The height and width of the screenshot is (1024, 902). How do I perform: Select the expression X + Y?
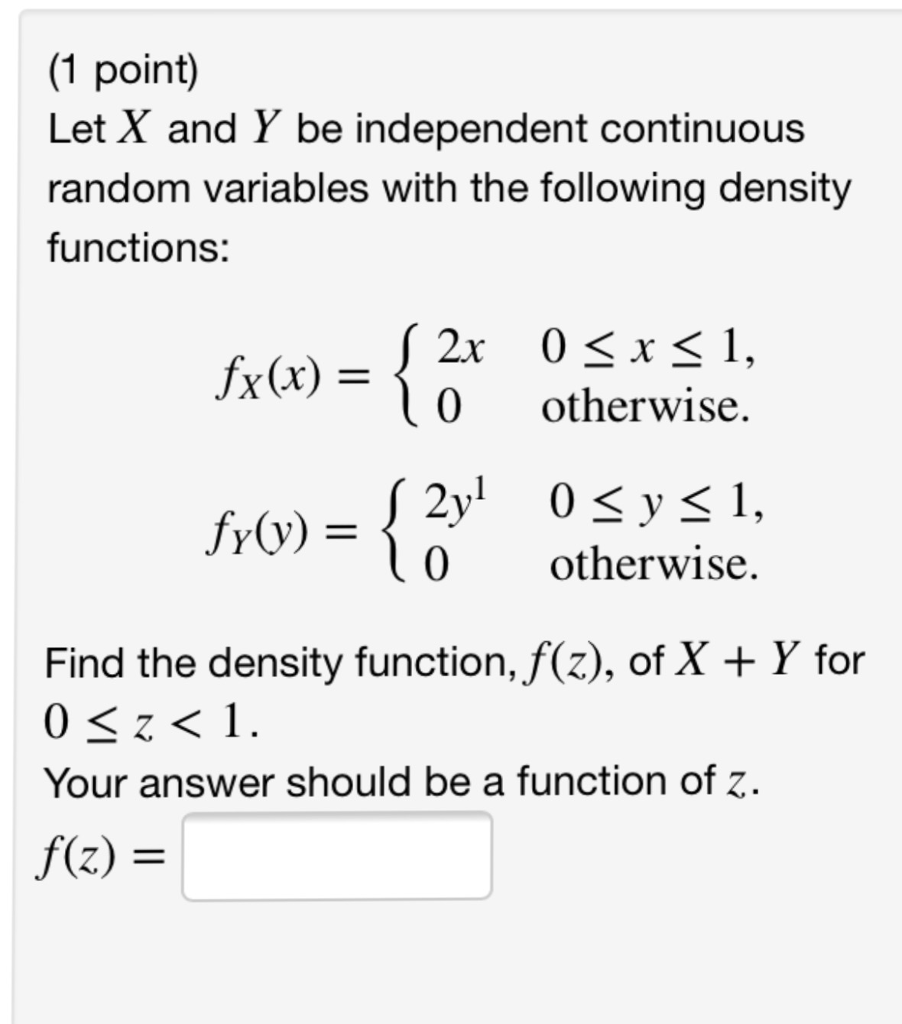(740, 660)
